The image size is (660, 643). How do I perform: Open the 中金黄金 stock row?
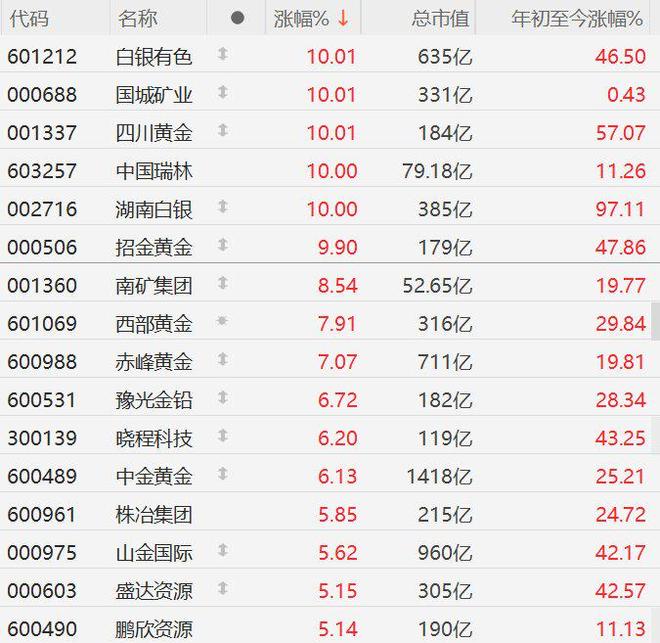[154, 477]
